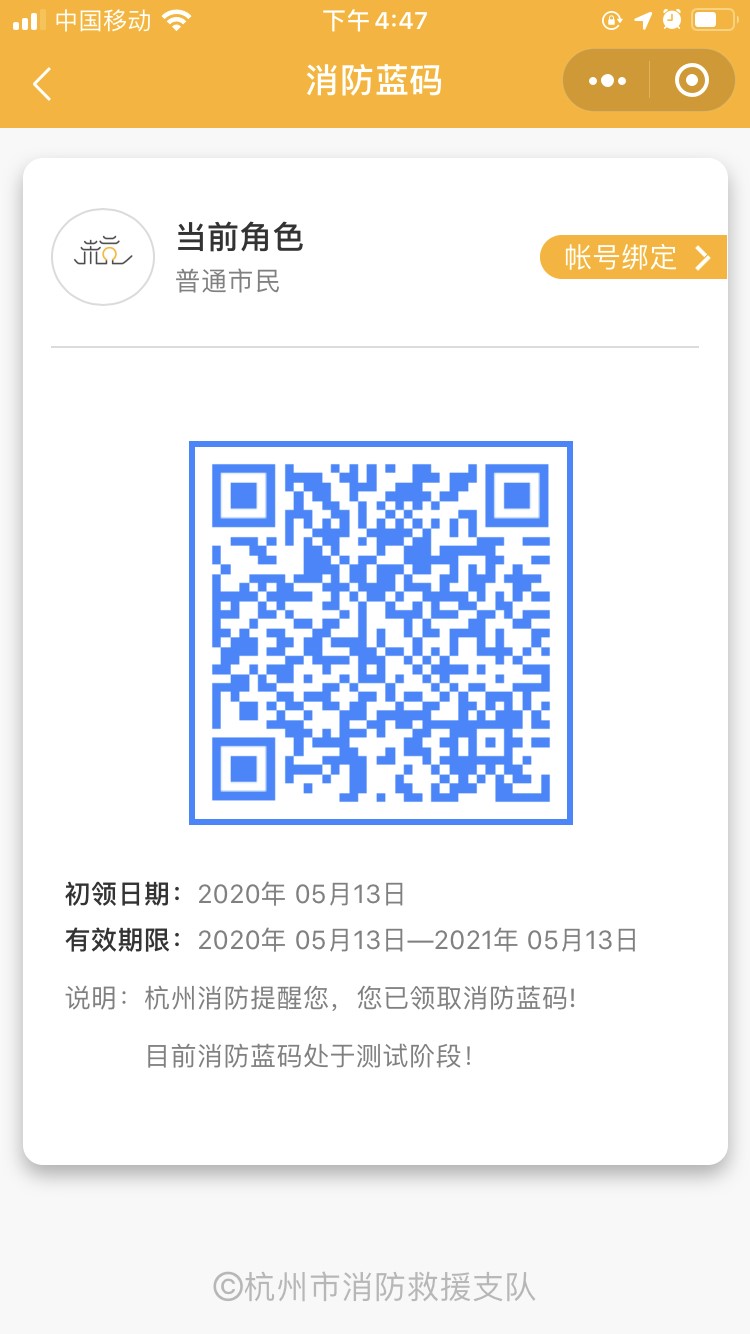Close the mini program with circle icon
750x1334 pixels.
pos(692,81)
